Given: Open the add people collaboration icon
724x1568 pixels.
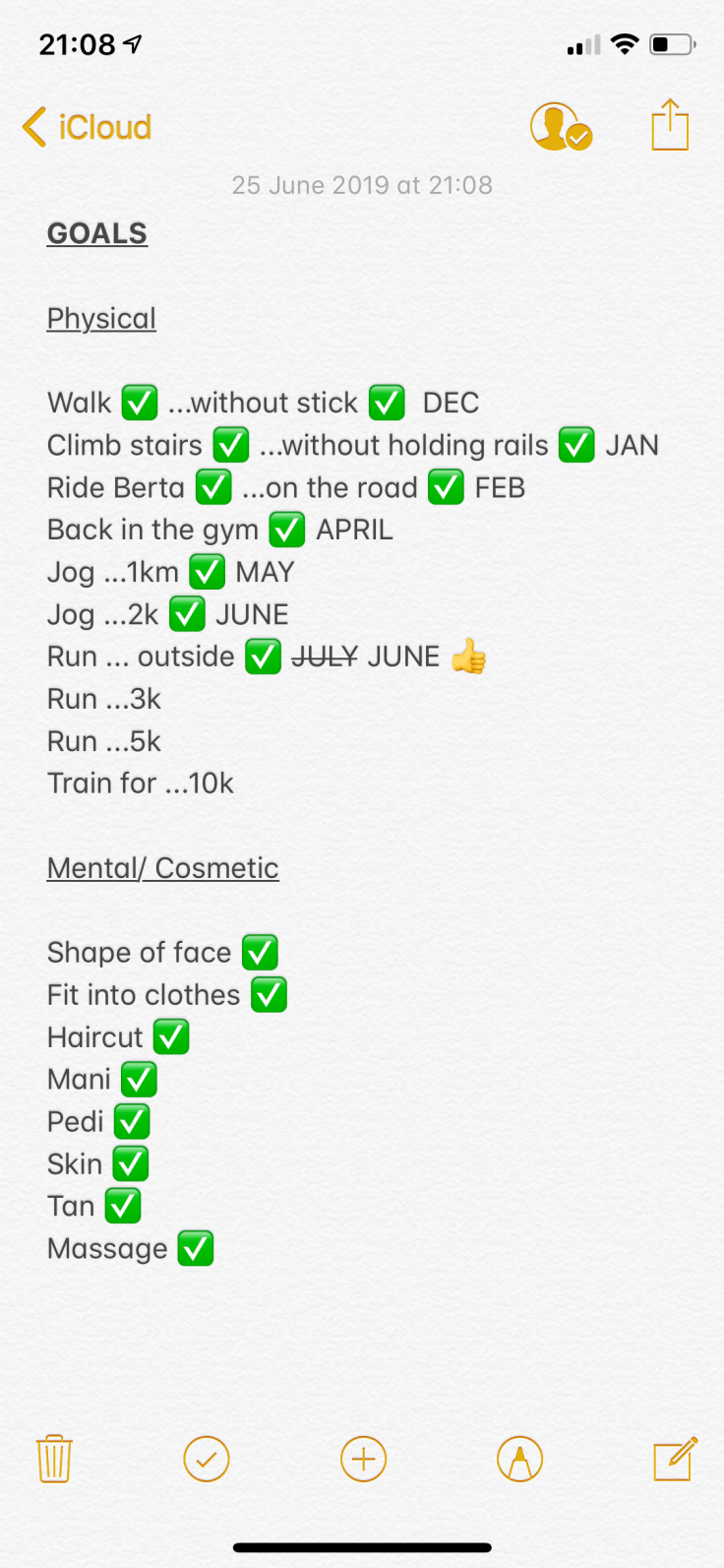Looking at the screenshot, I should coord(560,127).
